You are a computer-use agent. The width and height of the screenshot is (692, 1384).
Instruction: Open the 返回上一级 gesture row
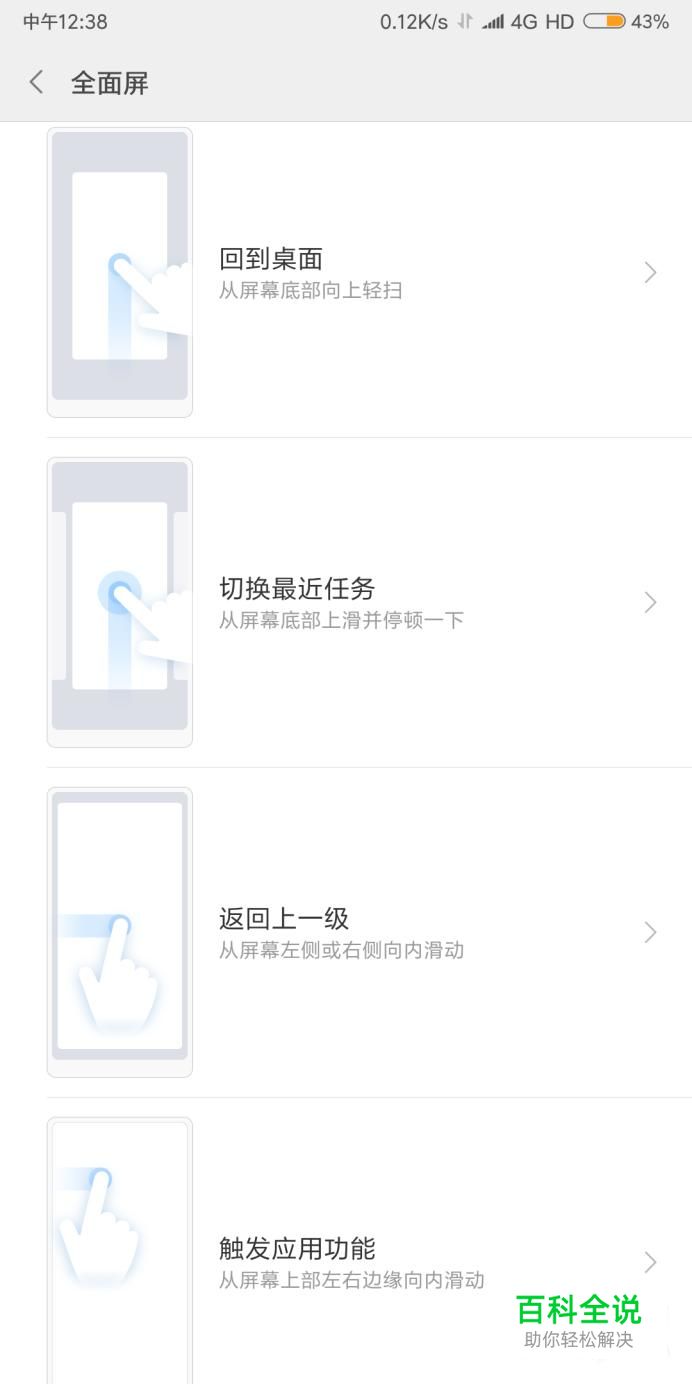[x=346, y=932]
